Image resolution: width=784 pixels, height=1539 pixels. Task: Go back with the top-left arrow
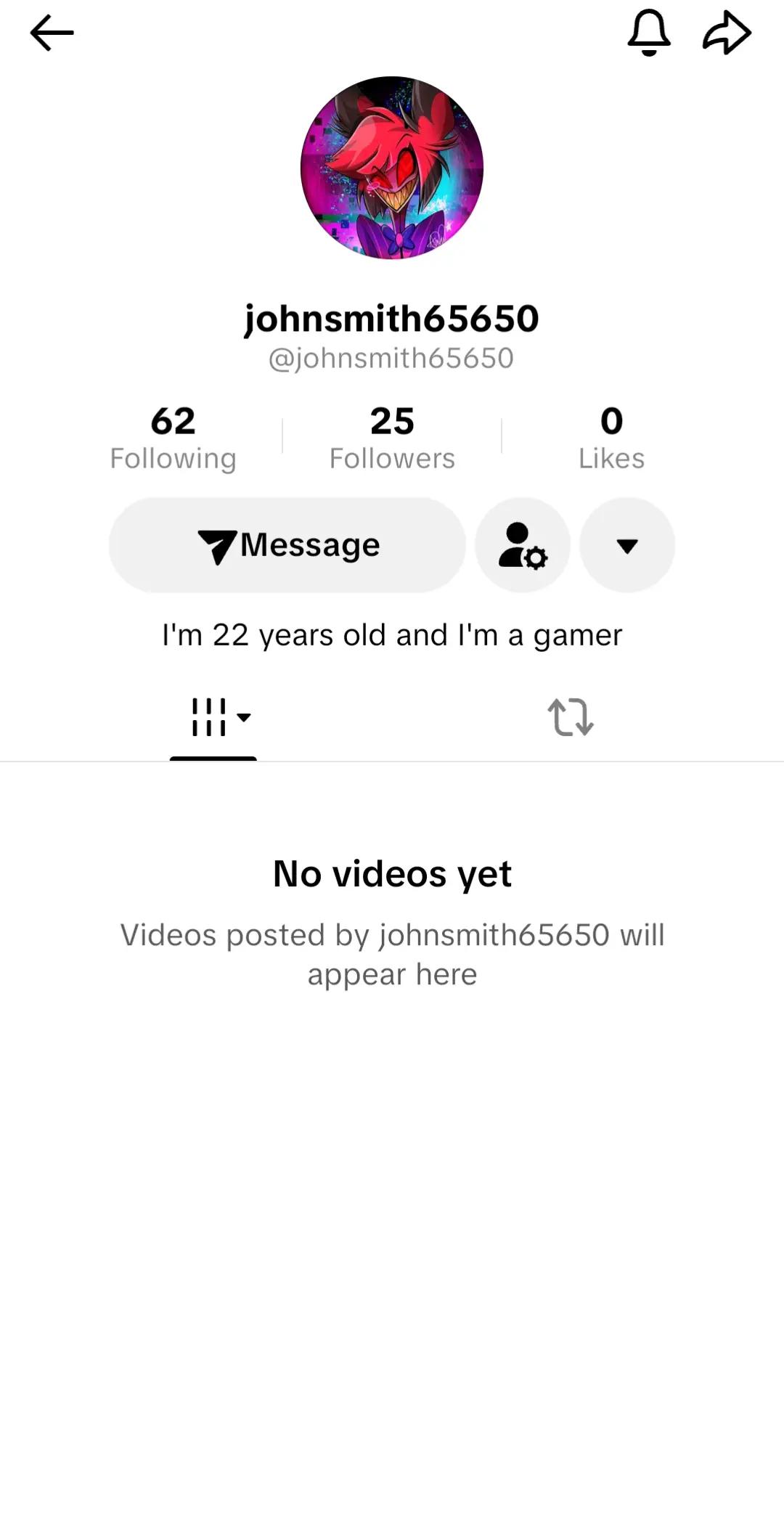click(52, 33)
